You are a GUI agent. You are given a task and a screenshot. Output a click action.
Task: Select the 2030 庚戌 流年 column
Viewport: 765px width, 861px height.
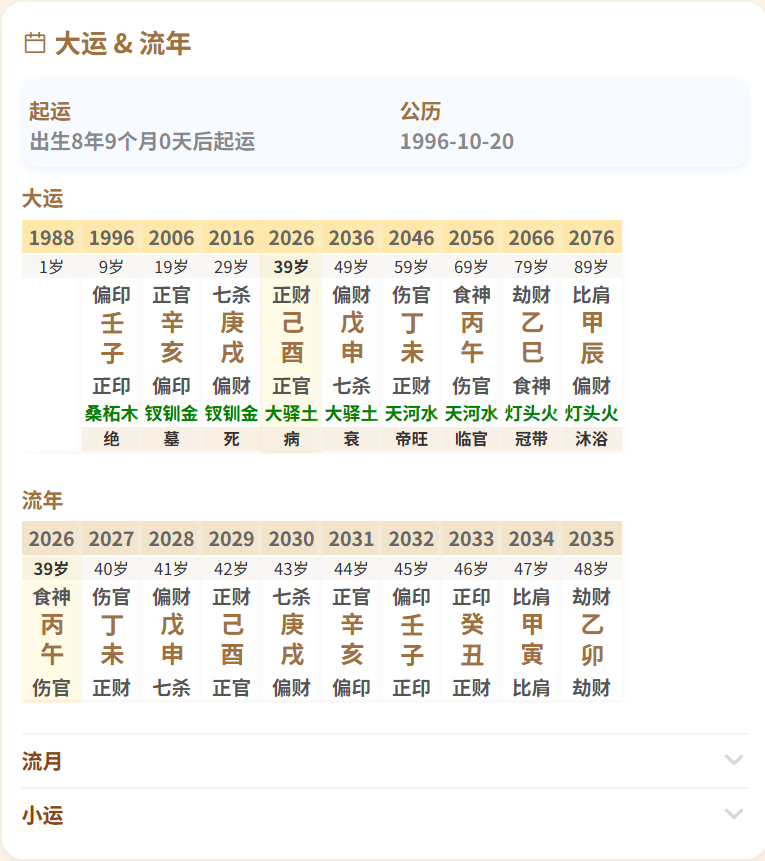coord(291,640)
